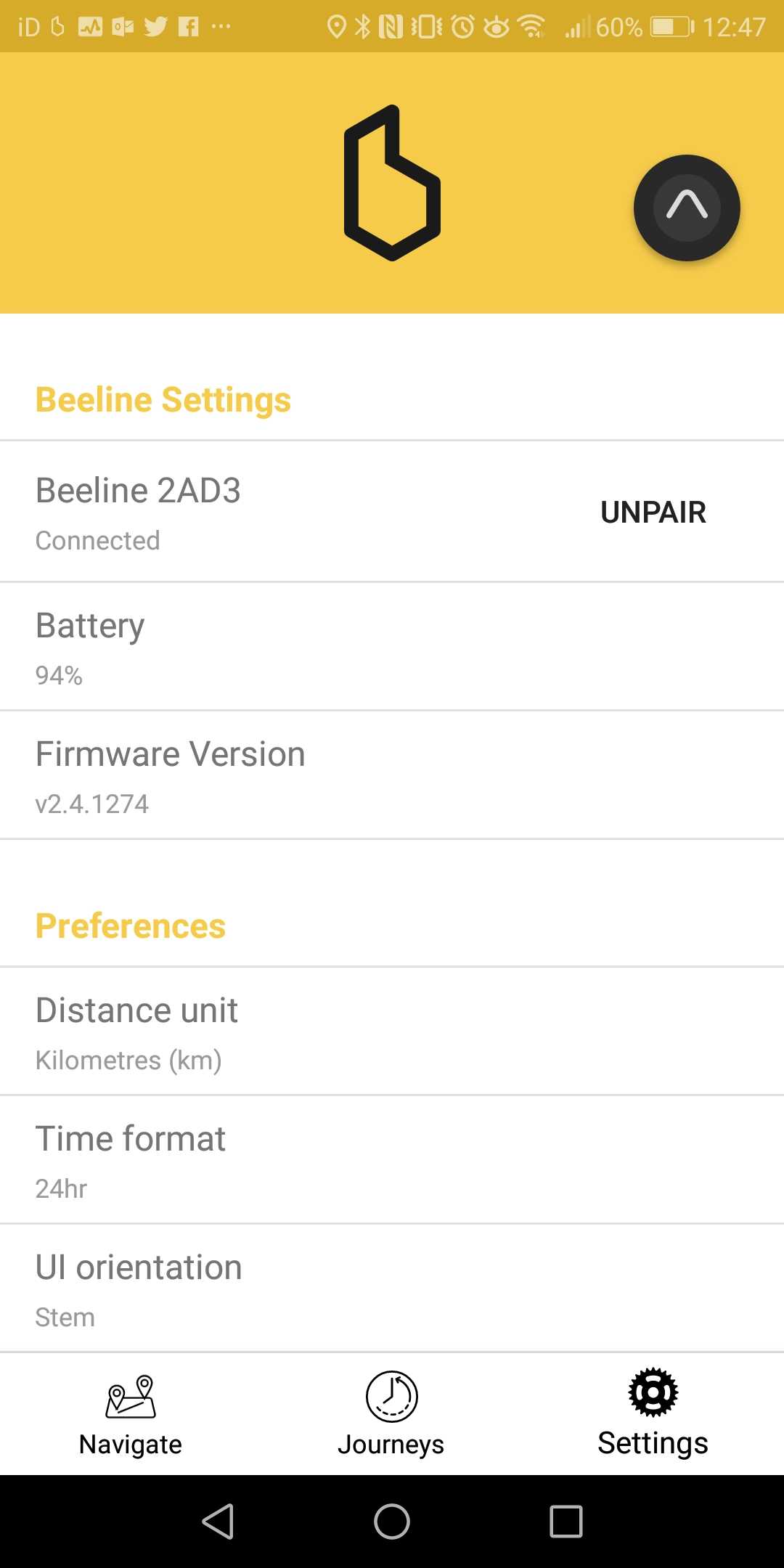This screenshot has width=784, height=1568.
Task: Tap the round up-arrow button
Action: pyautogui.click(x=687, y=208)
